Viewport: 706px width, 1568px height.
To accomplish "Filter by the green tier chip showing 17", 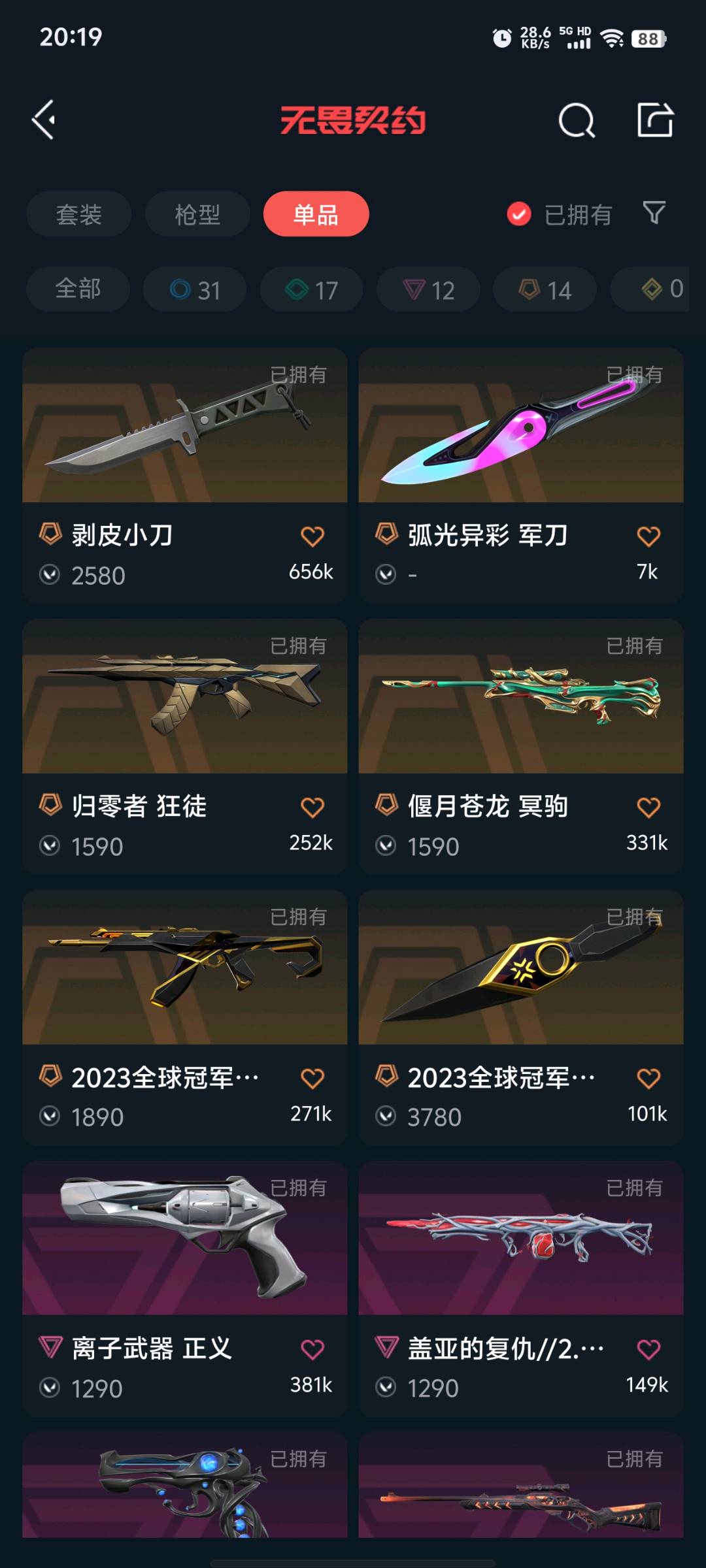I will click(311, 289).
